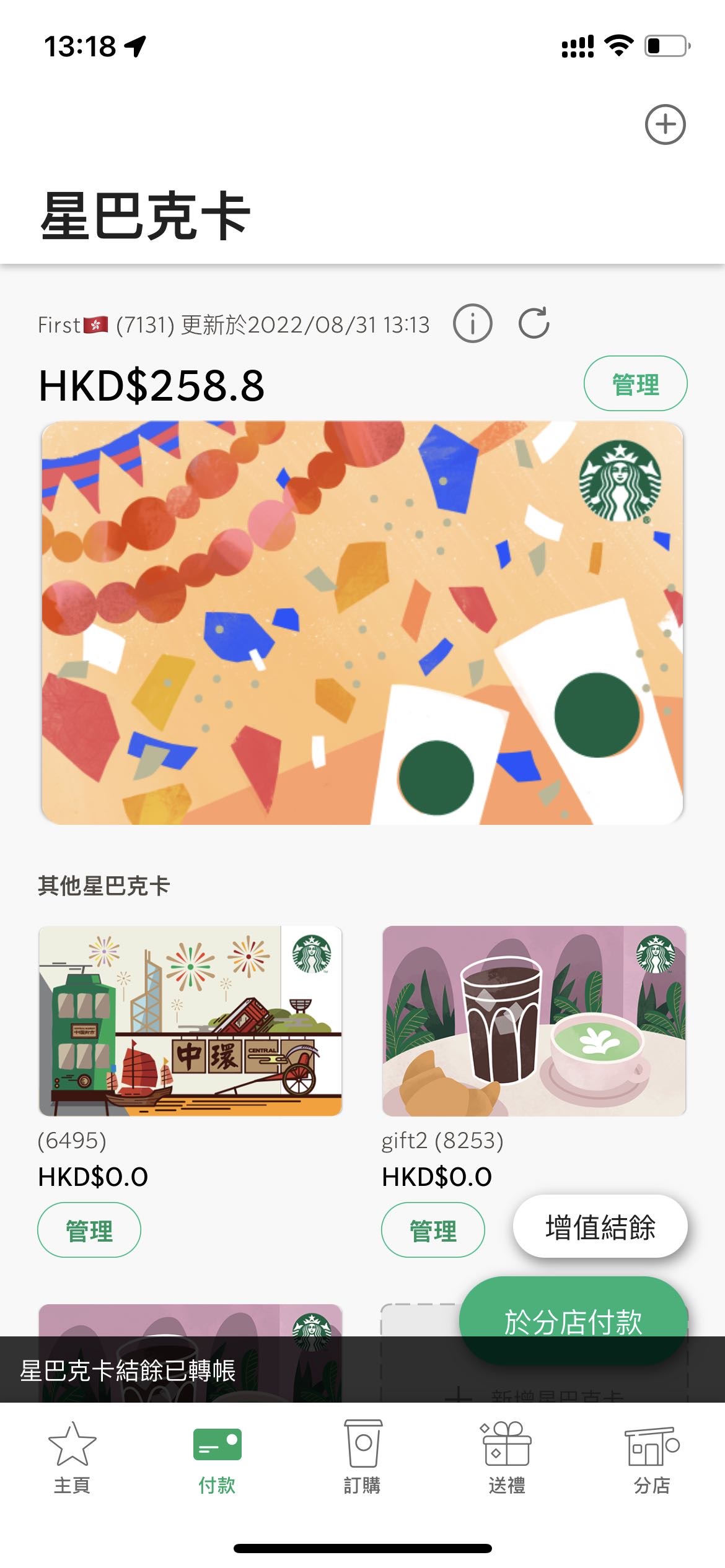Tap the Central Market card thumbnail

click(189, 1028)
